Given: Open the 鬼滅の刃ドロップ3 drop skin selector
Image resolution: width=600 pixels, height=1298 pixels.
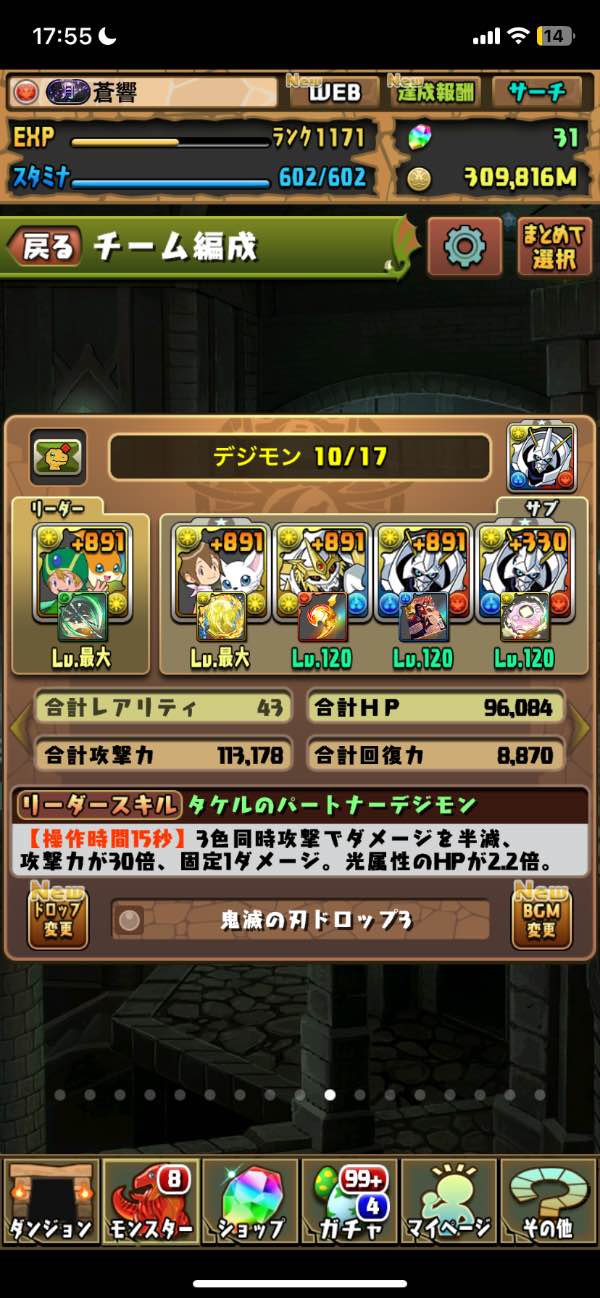Looking at the screenshot, I should pyautogui.click(x=300, y=920).
